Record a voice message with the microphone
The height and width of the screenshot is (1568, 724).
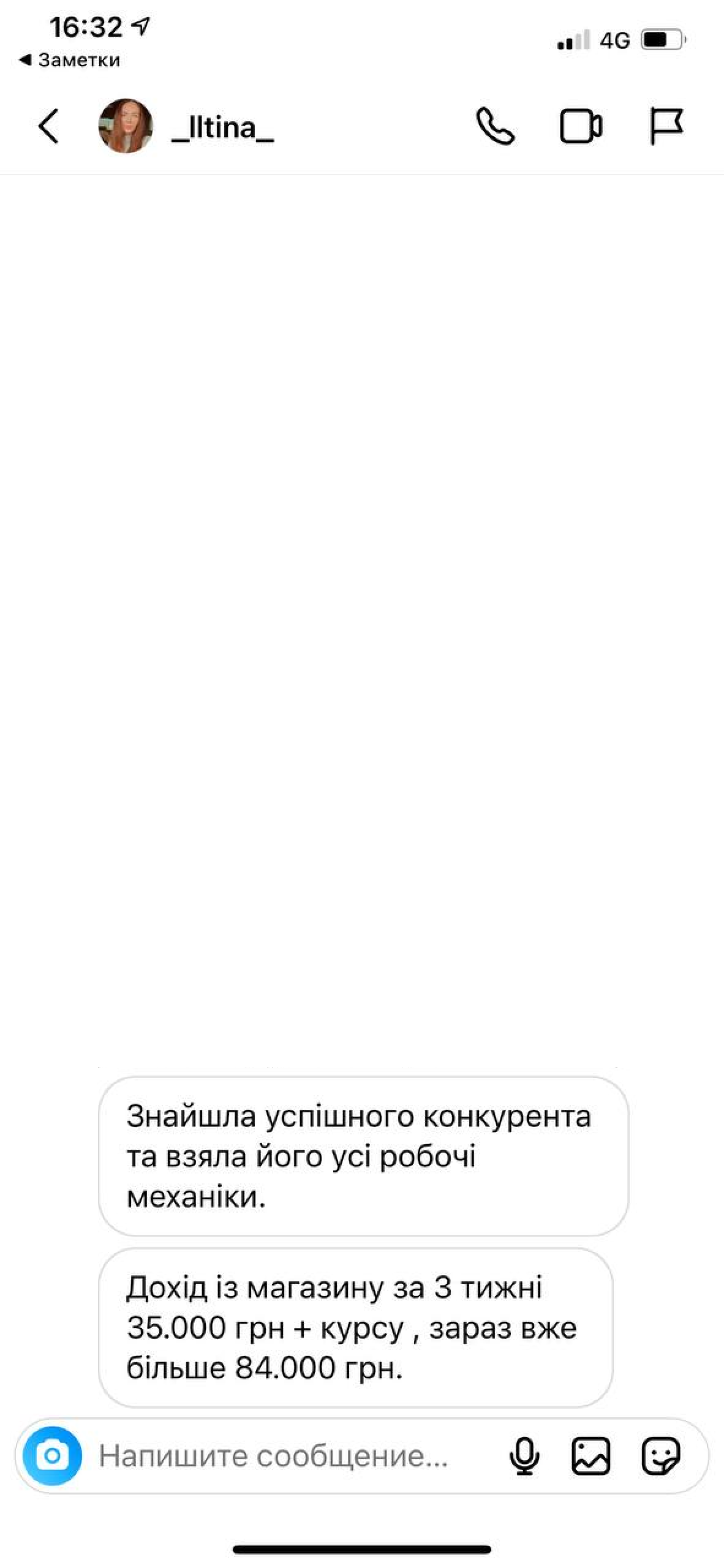[x=524, y=1456]
